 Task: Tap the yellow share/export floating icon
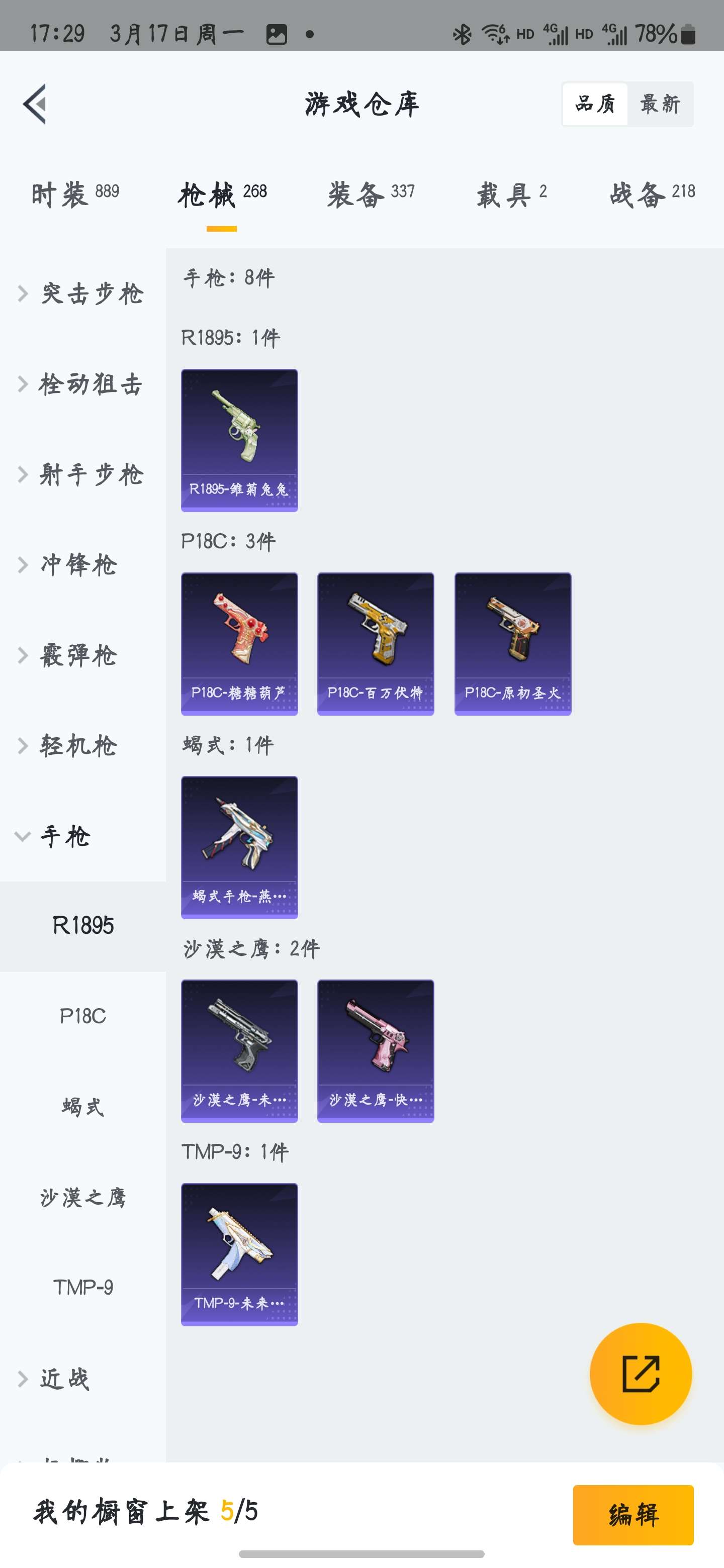click(641, 1374)
